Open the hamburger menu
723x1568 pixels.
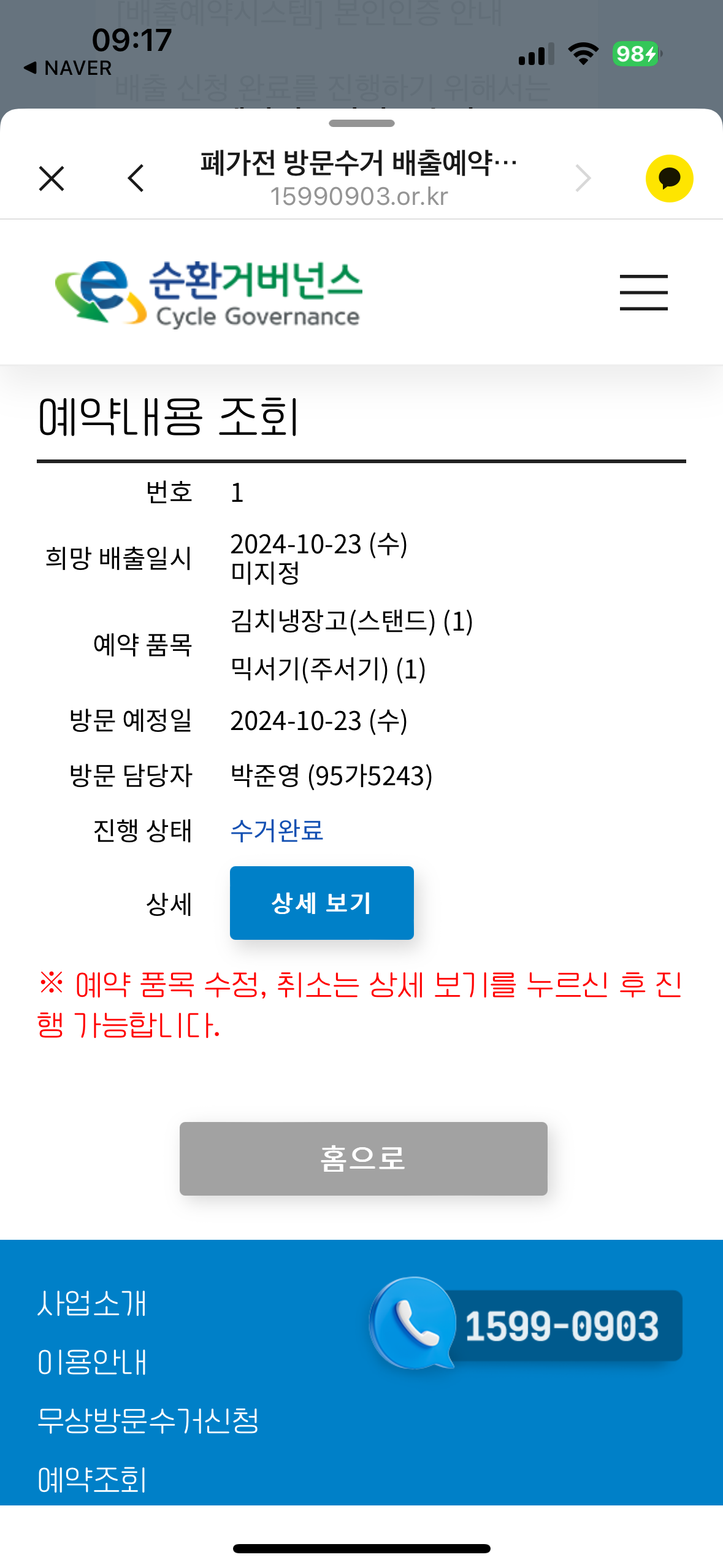[x=643, y=292]
